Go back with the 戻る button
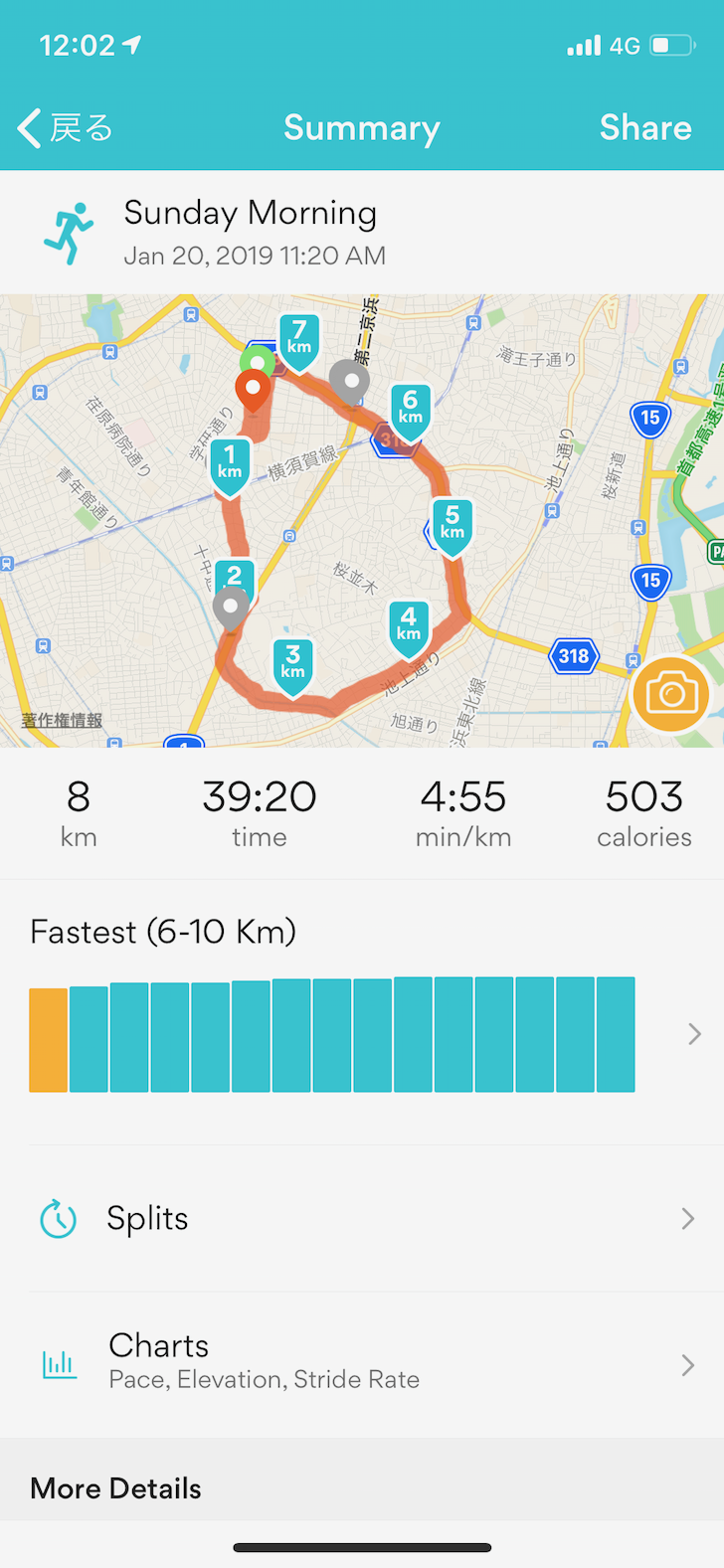The height and width of the screenshot is (1568, 724). 66,128
